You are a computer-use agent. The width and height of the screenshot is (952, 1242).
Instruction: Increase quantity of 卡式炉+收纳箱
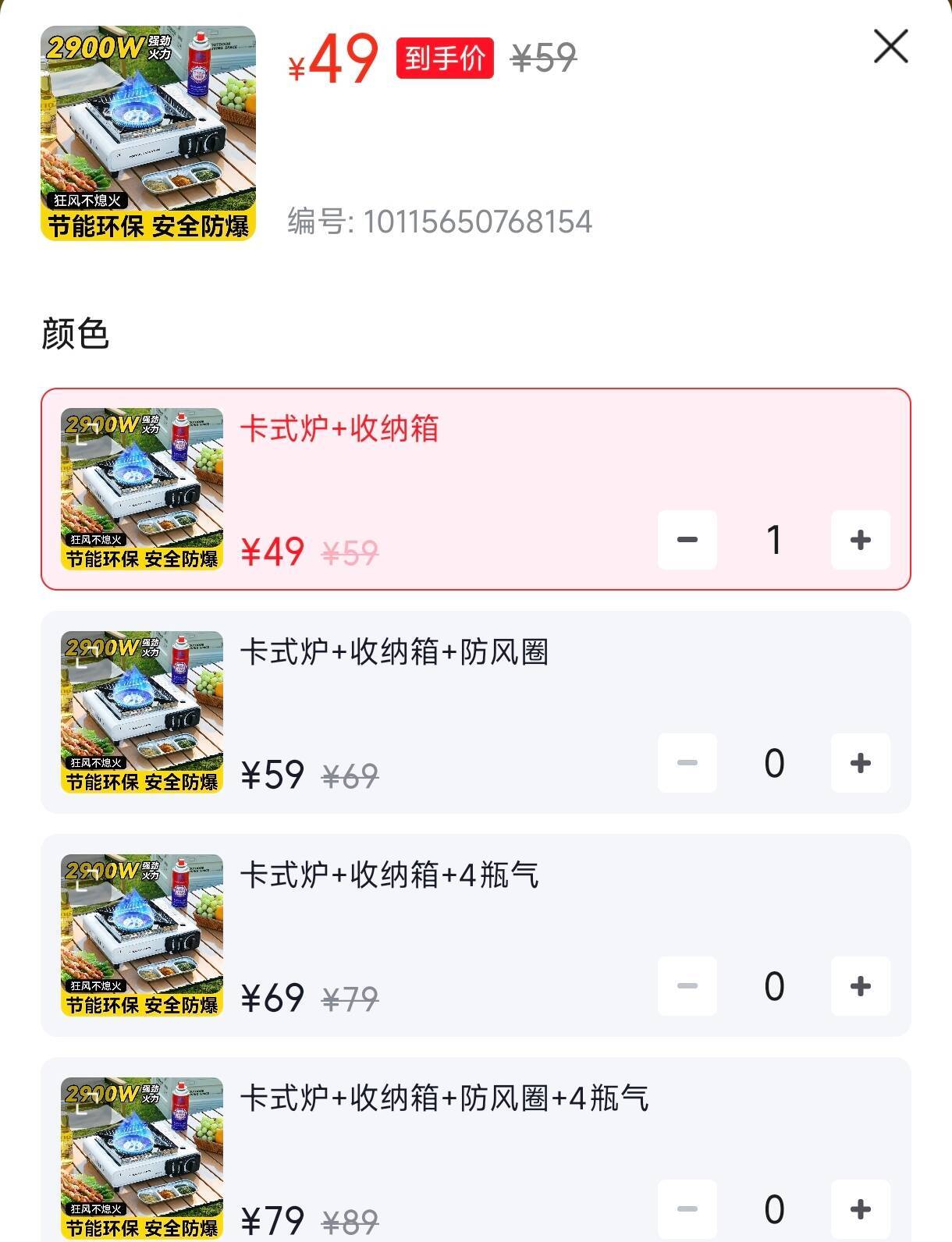[860, 540]
